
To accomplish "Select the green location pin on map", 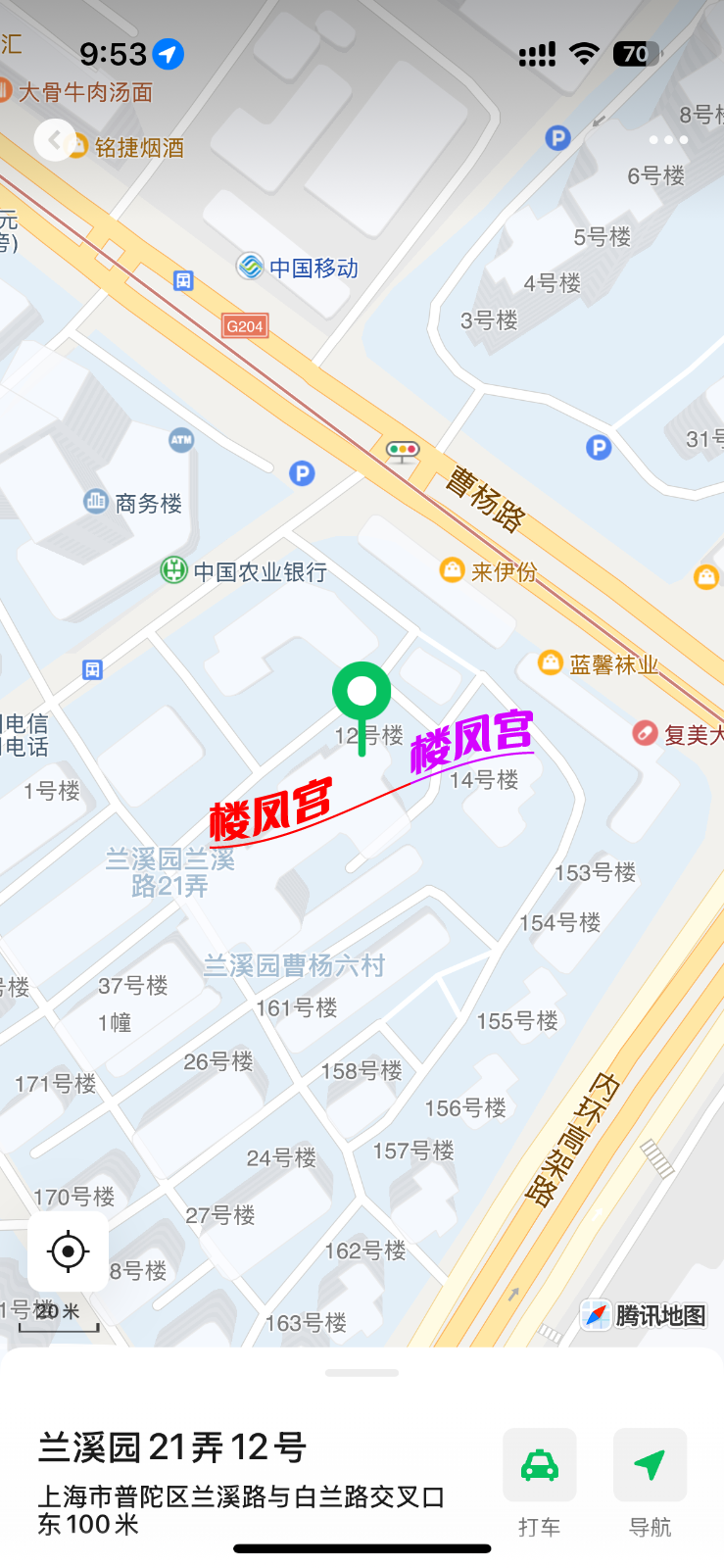I will (362, 694).
